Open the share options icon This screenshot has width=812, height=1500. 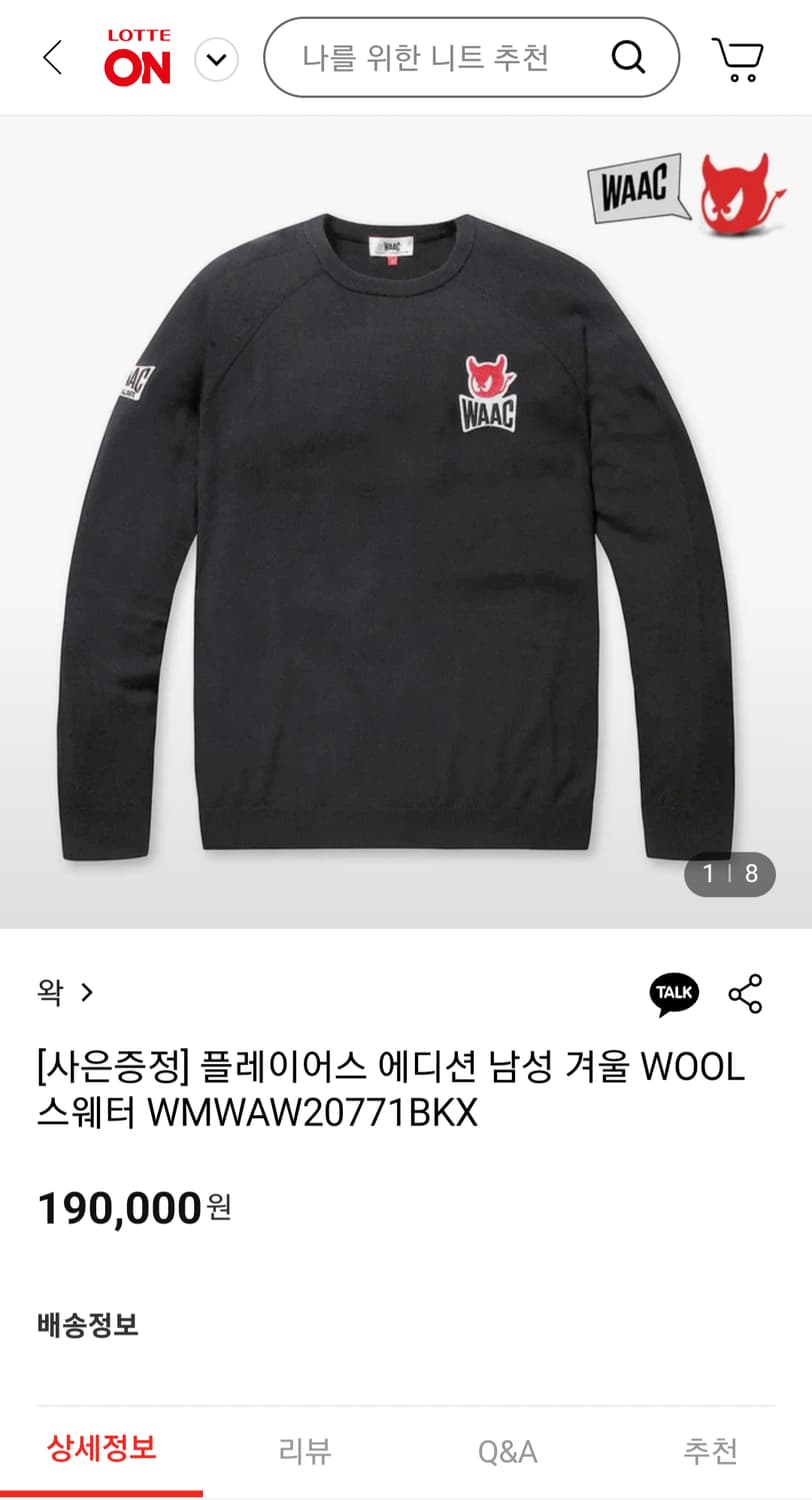744,992
